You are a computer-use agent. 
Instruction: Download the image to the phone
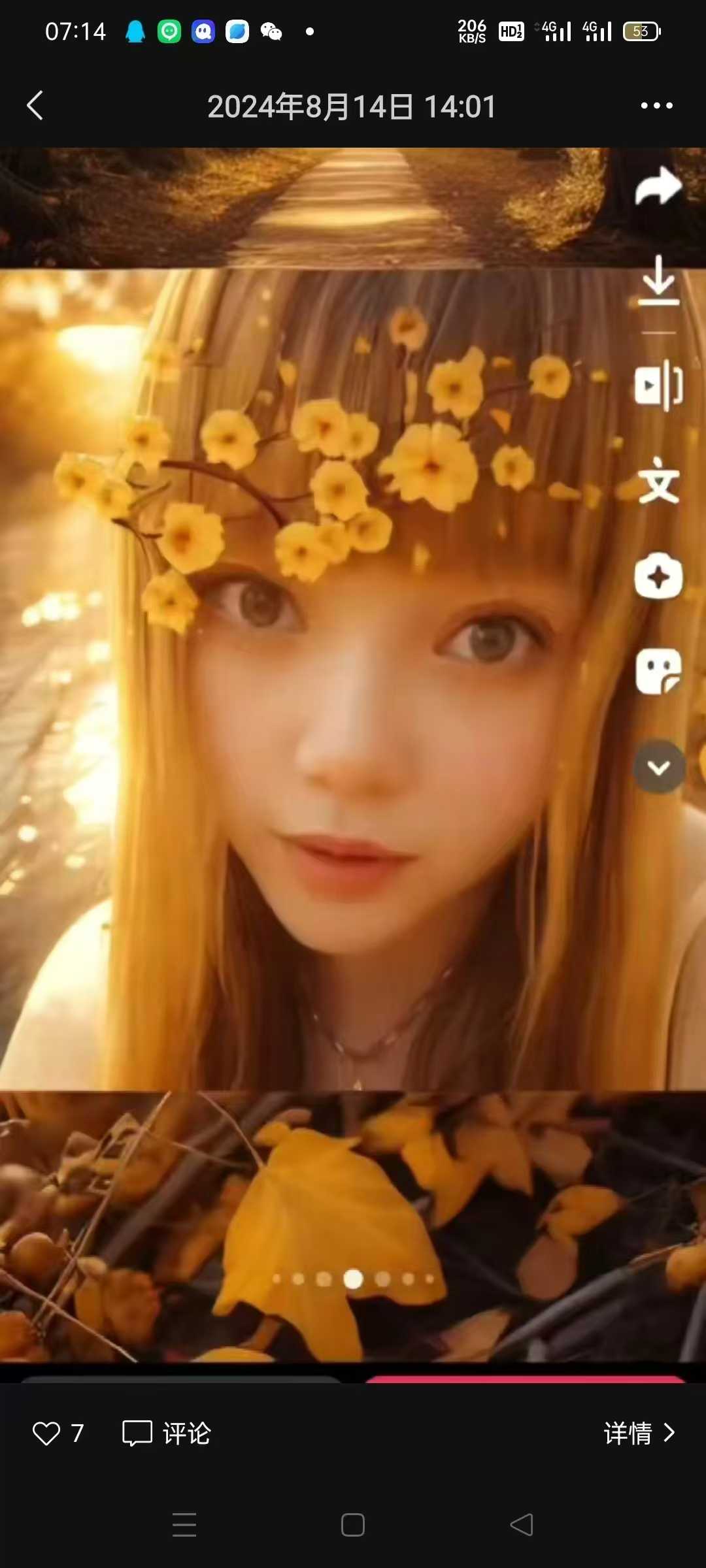pyautogui.click(x=658, y=280)
